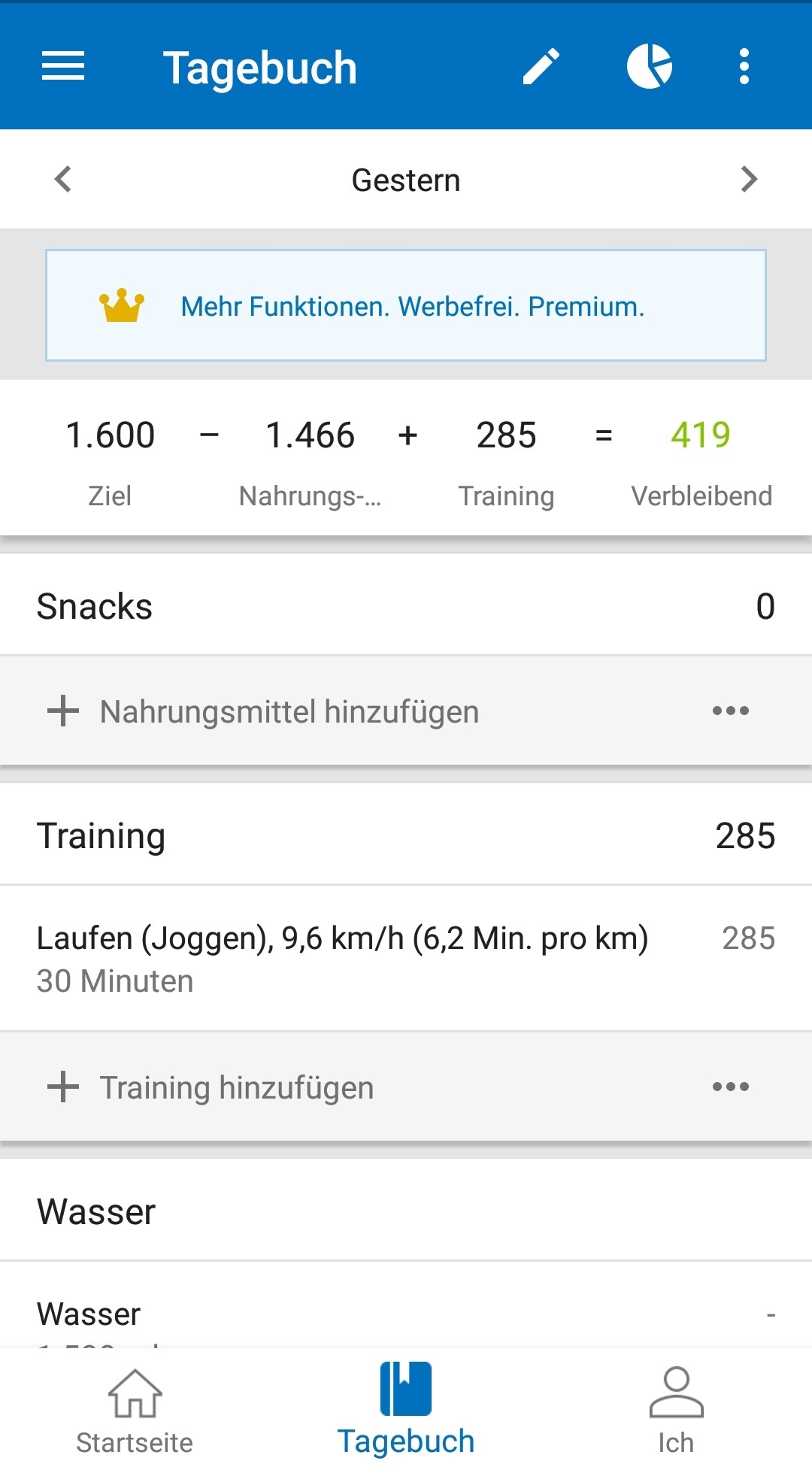
Task: Open the date picker from Gestern
Action: pos(406,180)
